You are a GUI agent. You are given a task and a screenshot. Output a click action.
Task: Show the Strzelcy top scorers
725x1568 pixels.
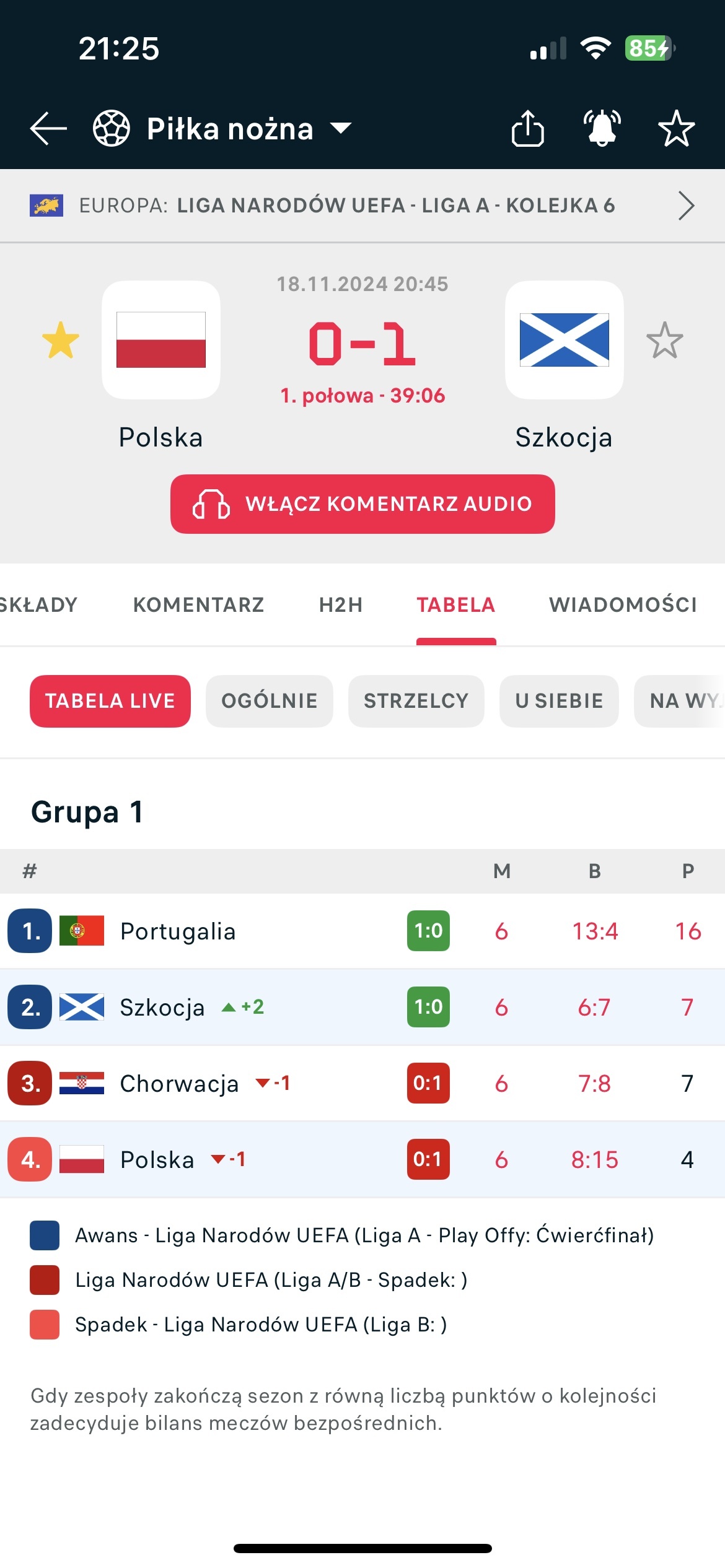[x=416, y=701]
